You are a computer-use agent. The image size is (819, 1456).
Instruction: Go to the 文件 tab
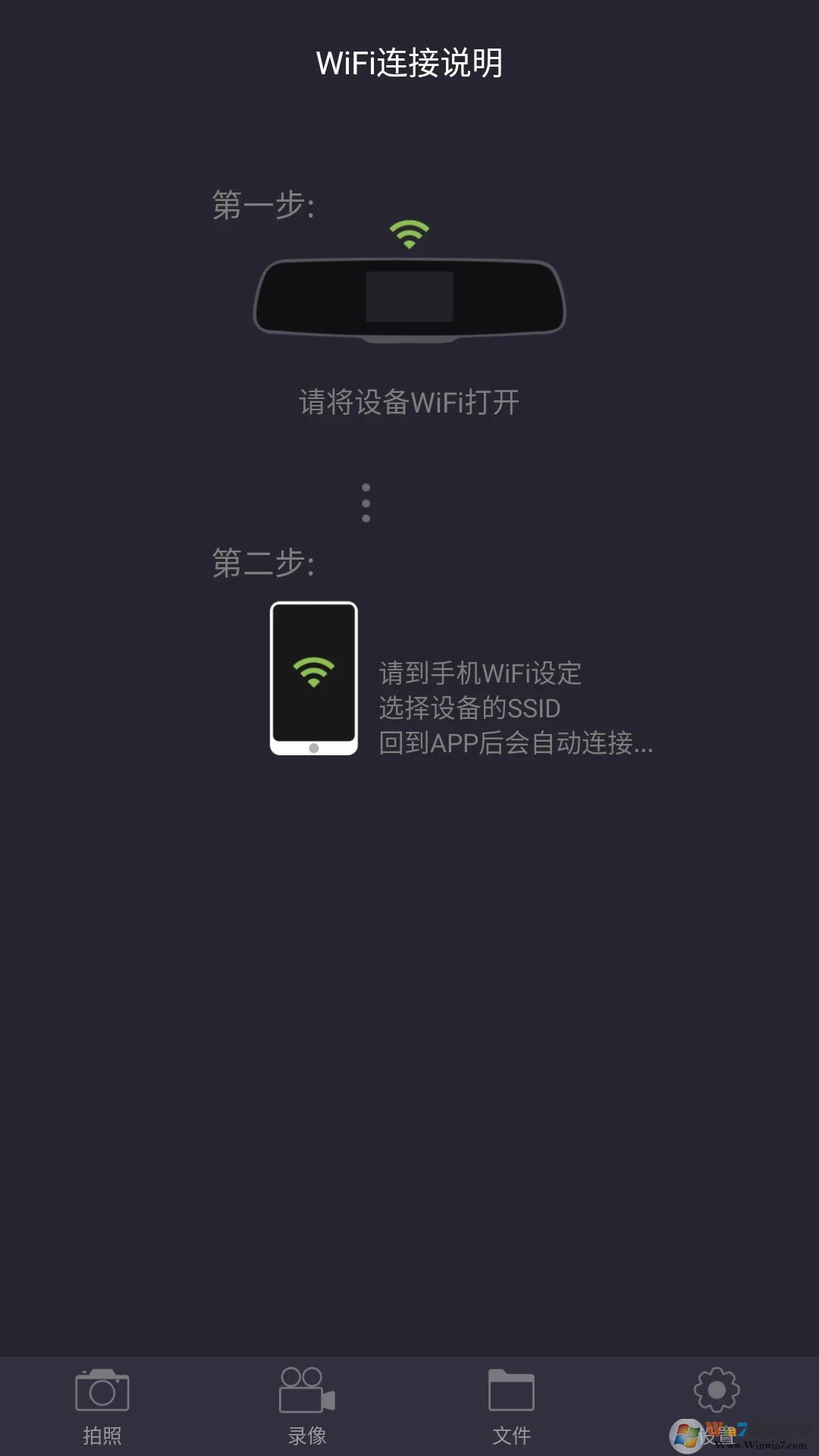point(512,1407)
